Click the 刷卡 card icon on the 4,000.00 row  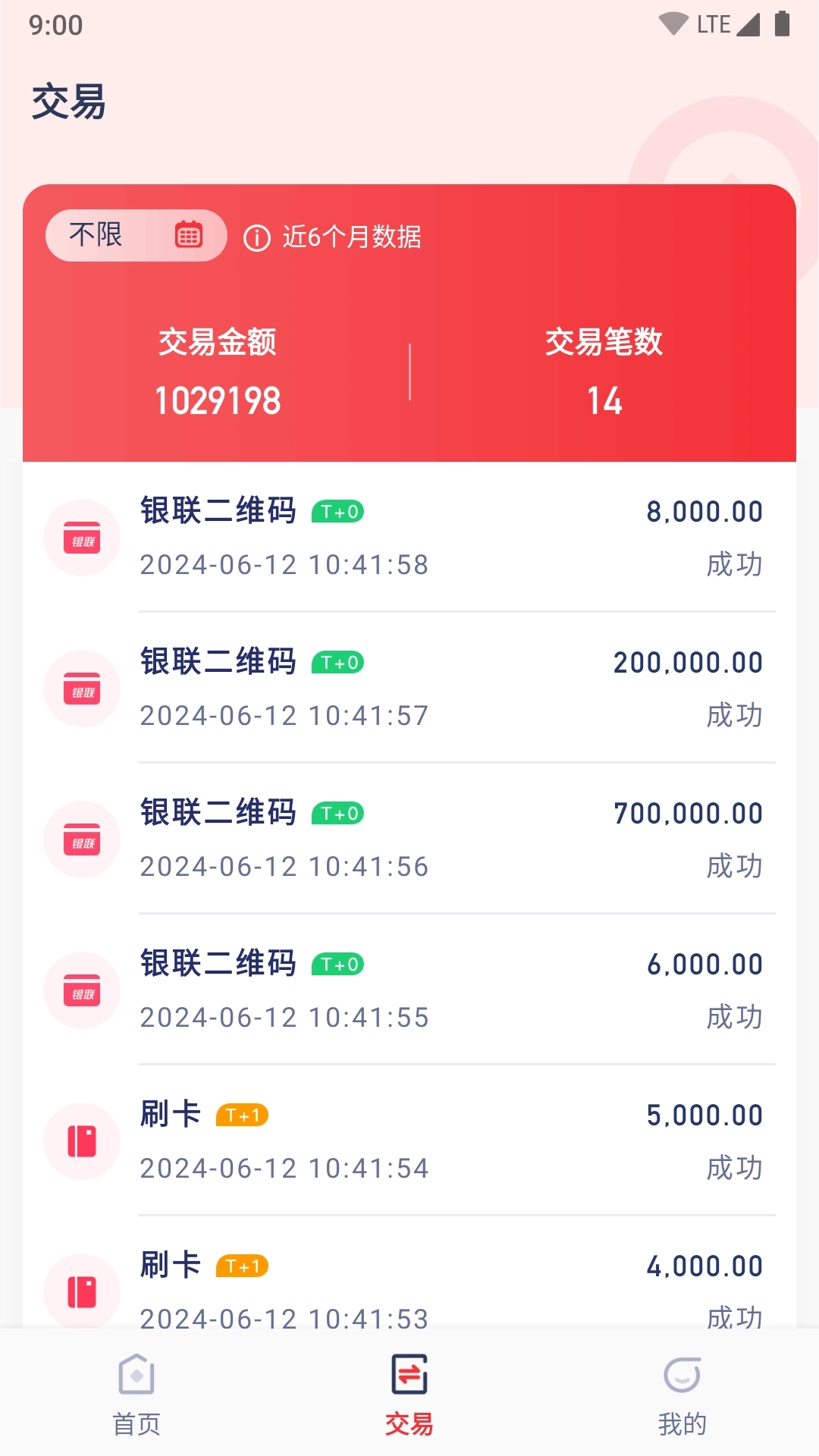click(x=82, y=1293)
